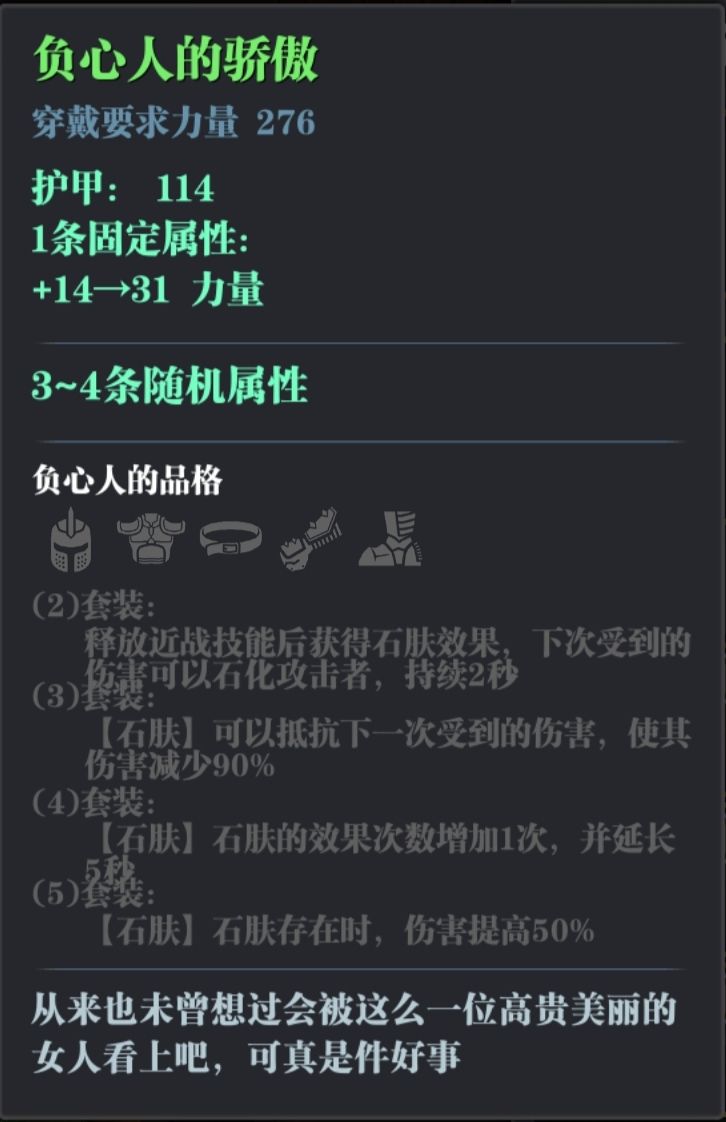Click the 穿戴要求力量 276 requirement text

[x=172, y=123]
